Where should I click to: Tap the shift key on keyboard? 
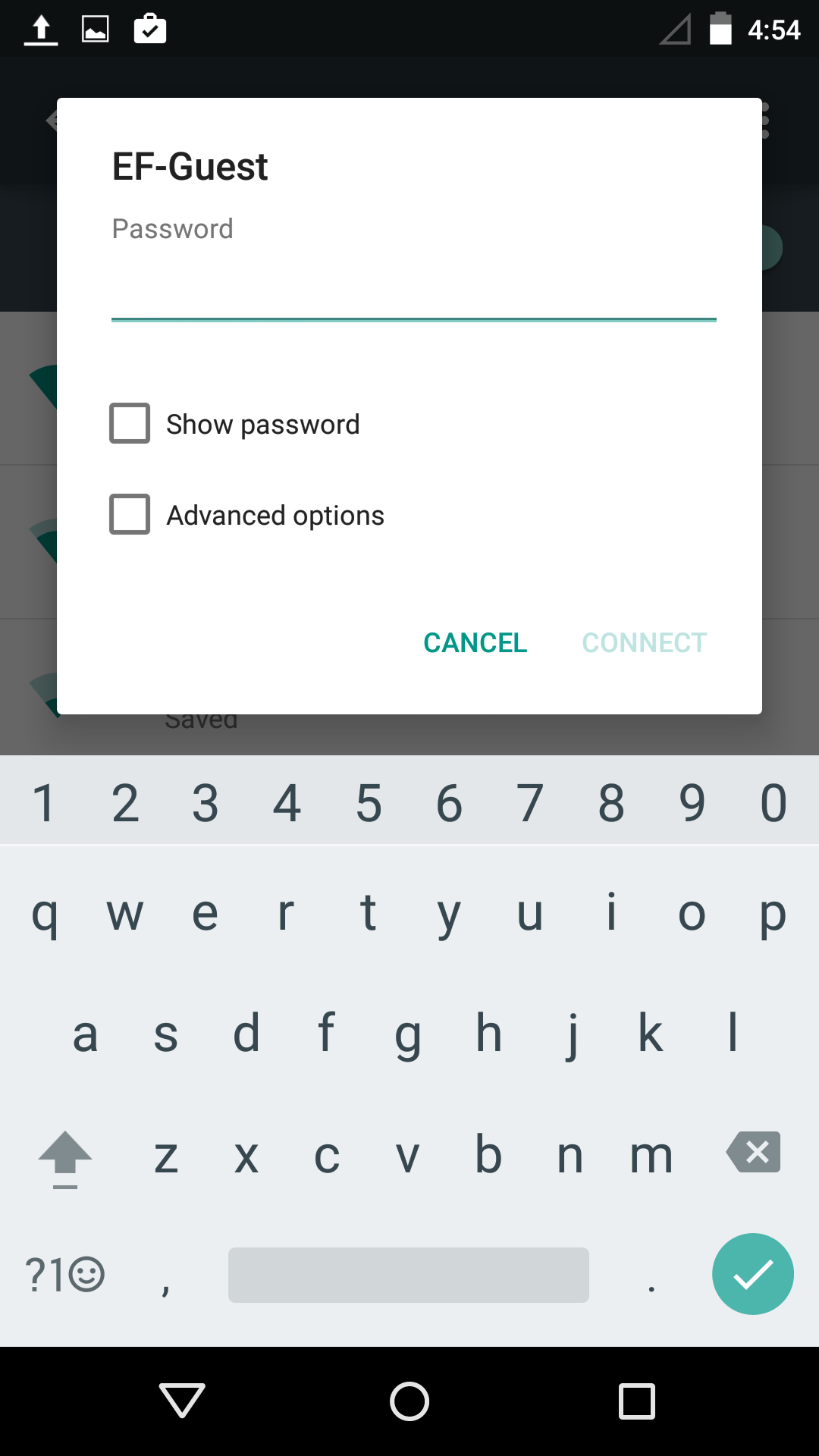click(65, 1157)
